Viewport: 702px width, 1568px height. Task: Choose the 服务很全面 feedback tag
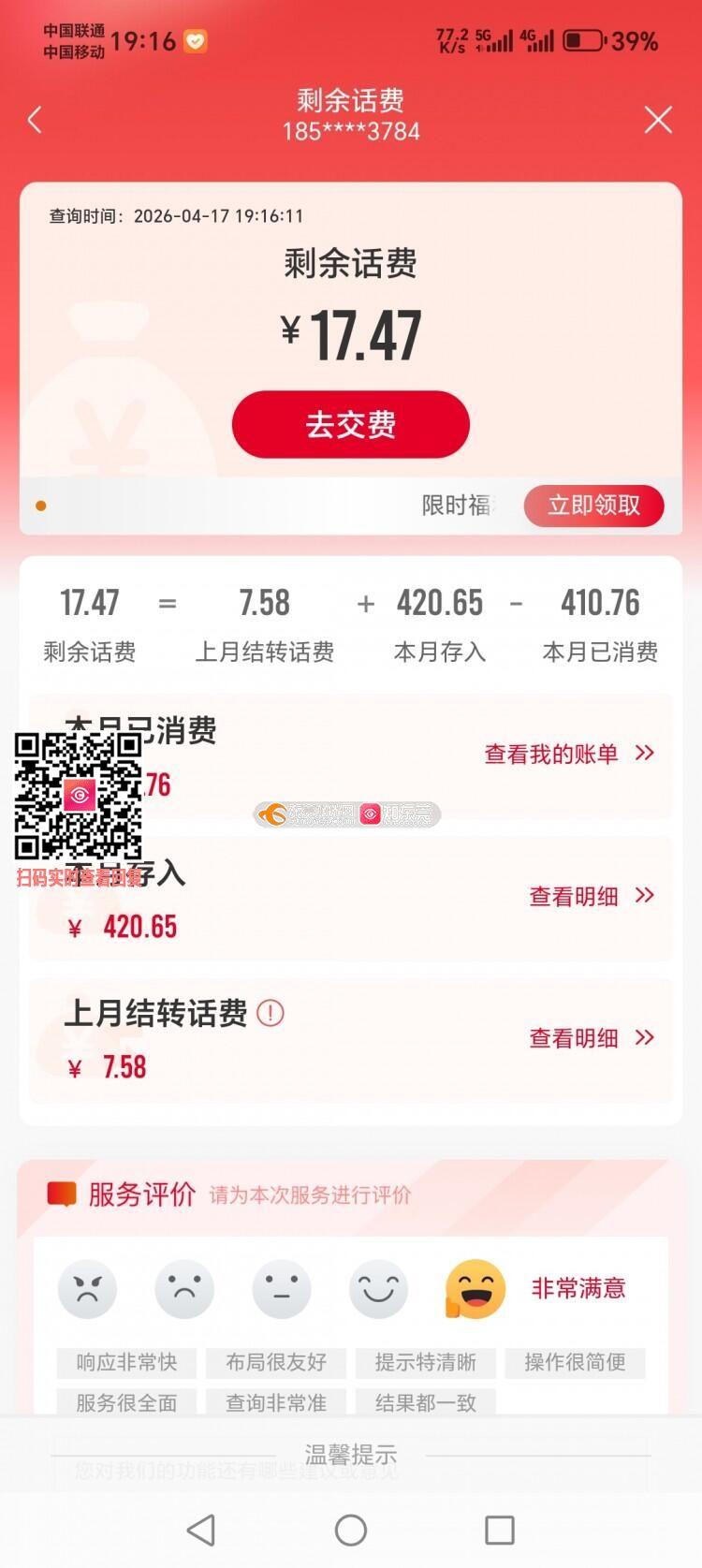[x=126, y=1402]
